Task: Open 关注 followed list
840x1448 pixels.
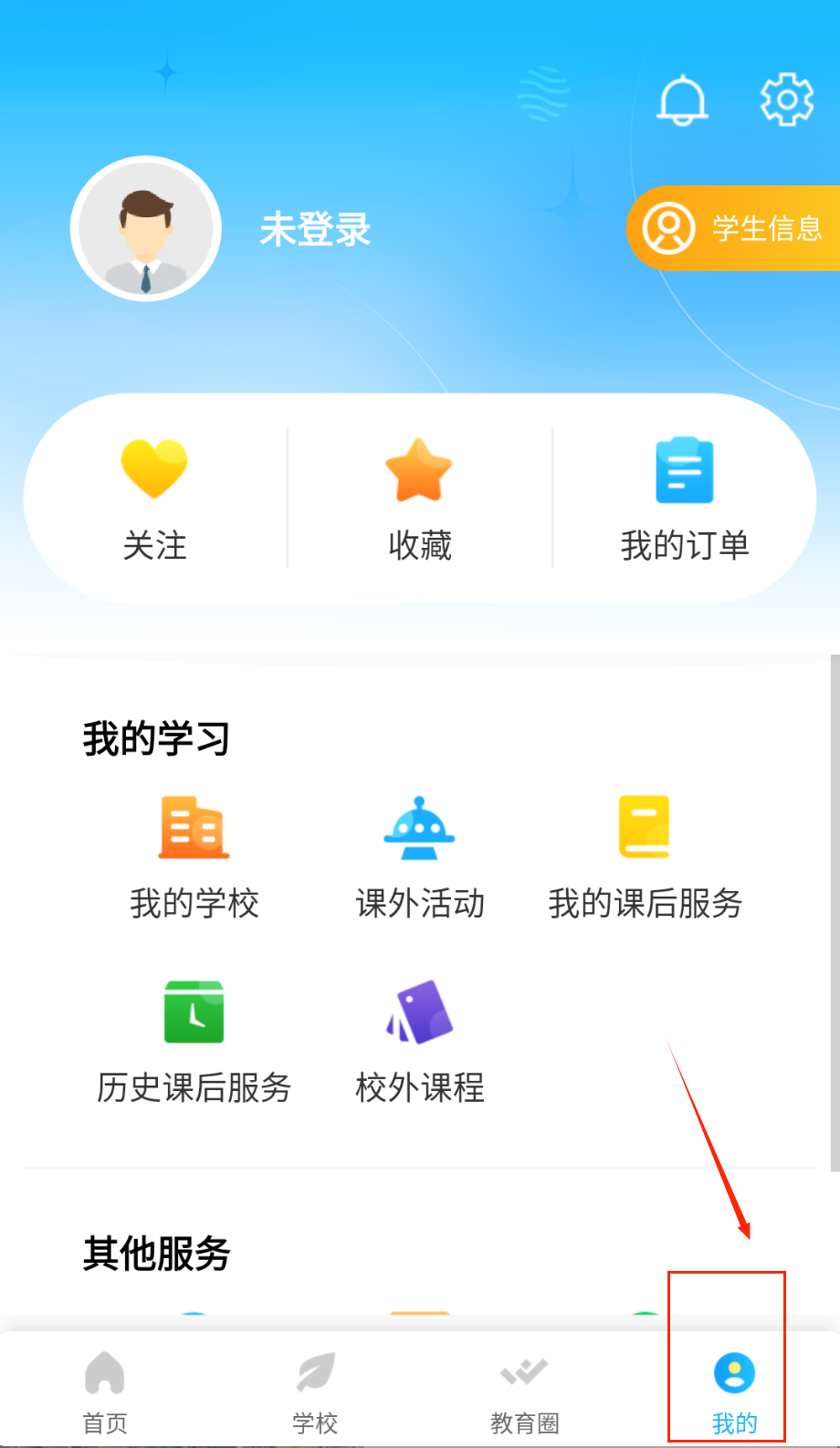Action: tap(154, 499)
